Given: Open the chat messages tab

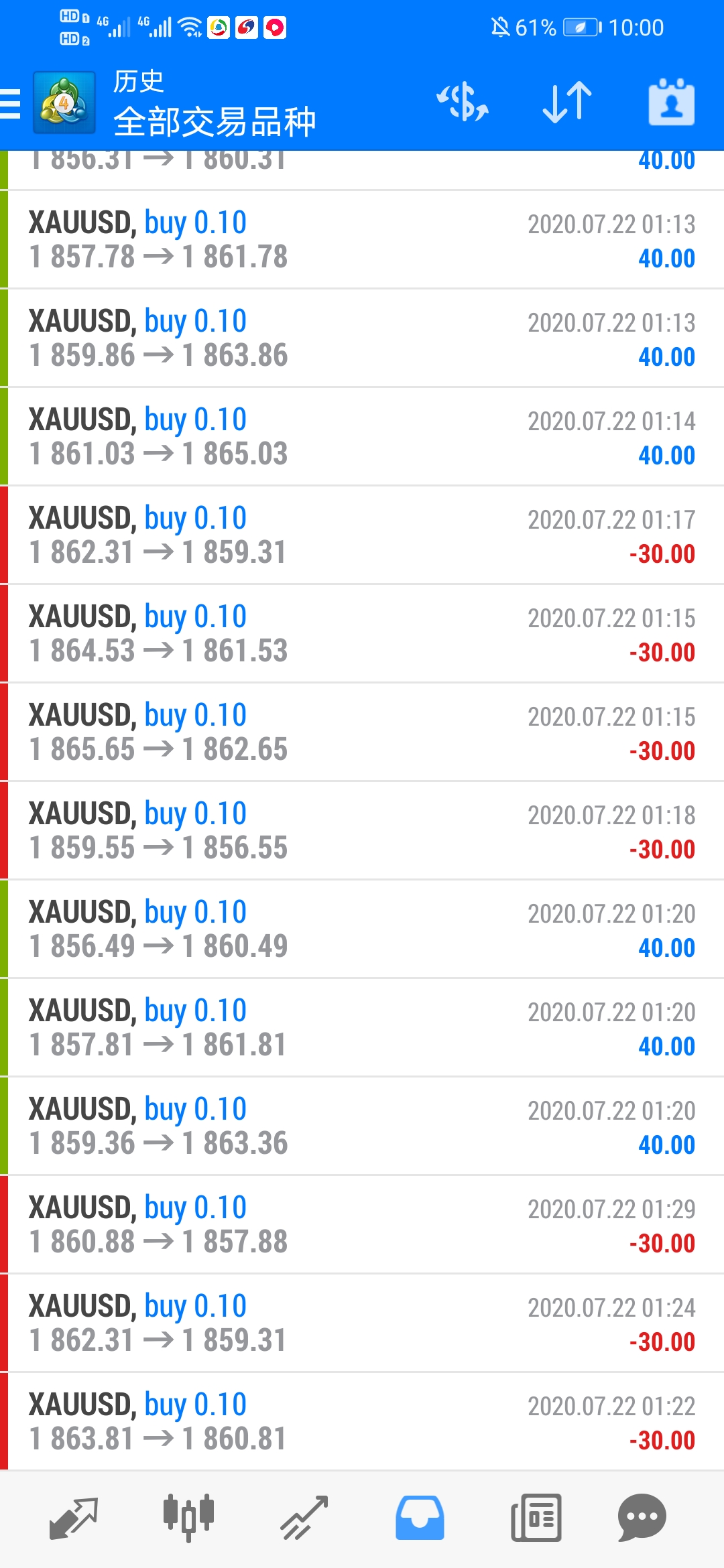Looking at the screenshot, I should coord(642,1518).
